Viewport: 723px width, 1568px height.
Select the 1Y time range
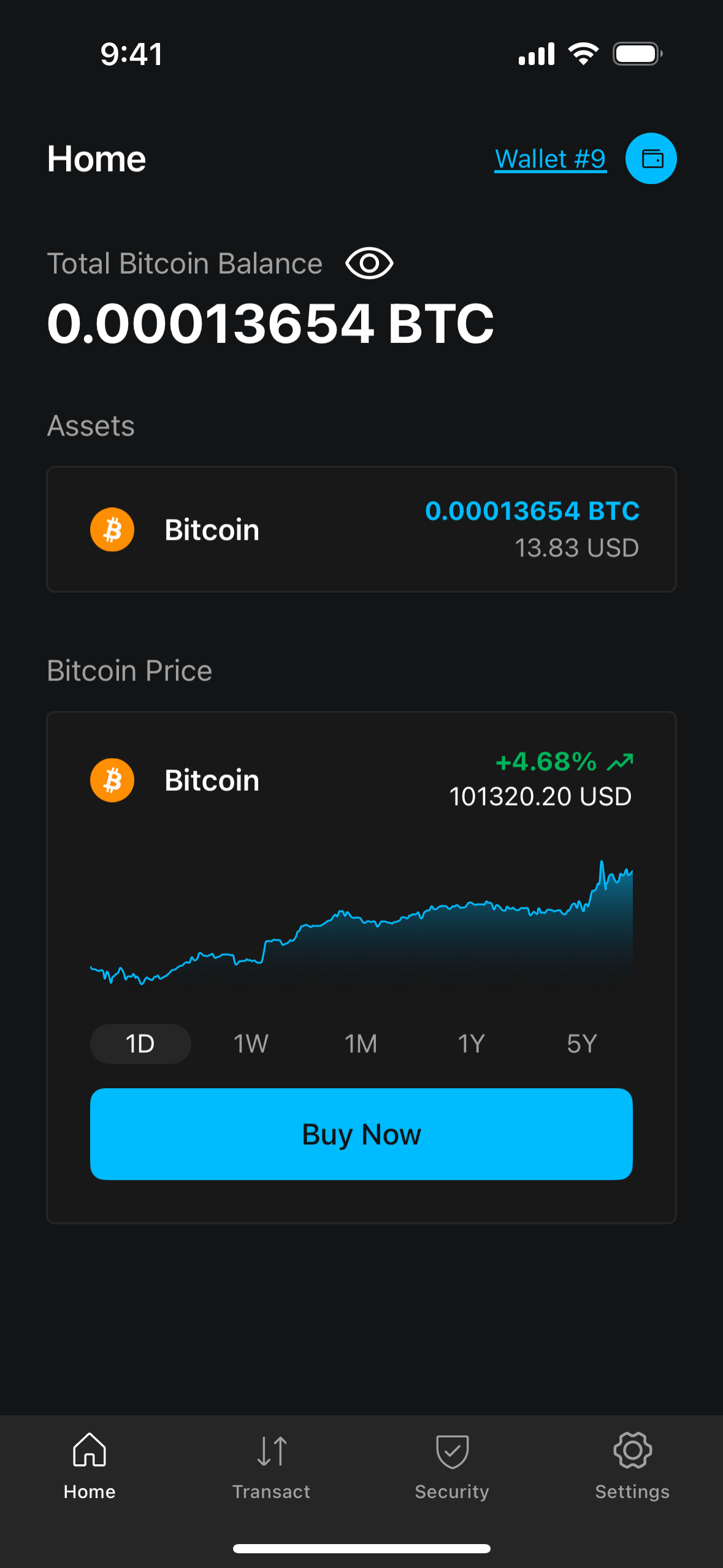(471, 1043)
